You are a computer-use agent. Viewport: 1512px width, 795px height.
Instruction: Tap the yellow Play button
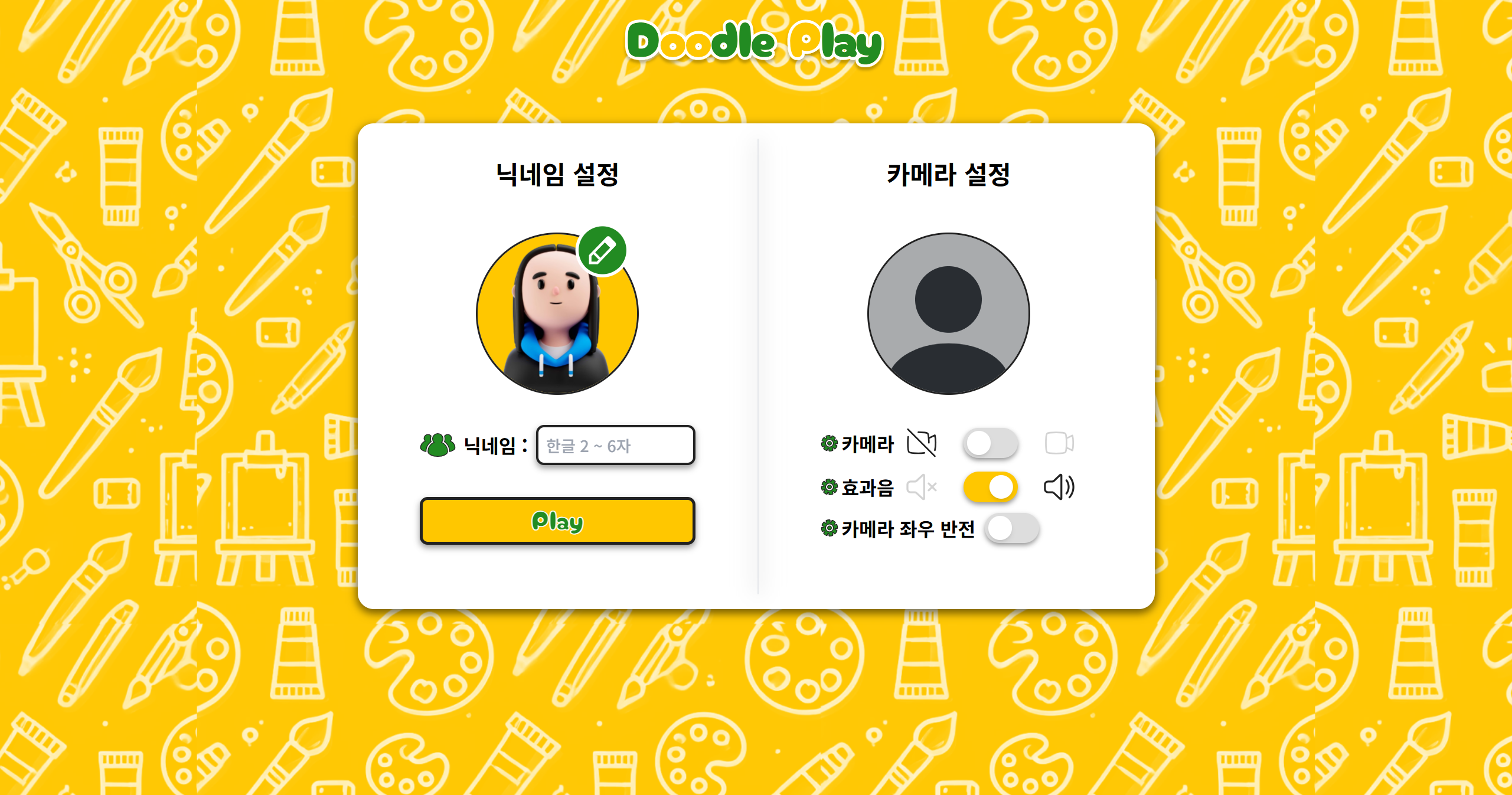tap(557, 521)
